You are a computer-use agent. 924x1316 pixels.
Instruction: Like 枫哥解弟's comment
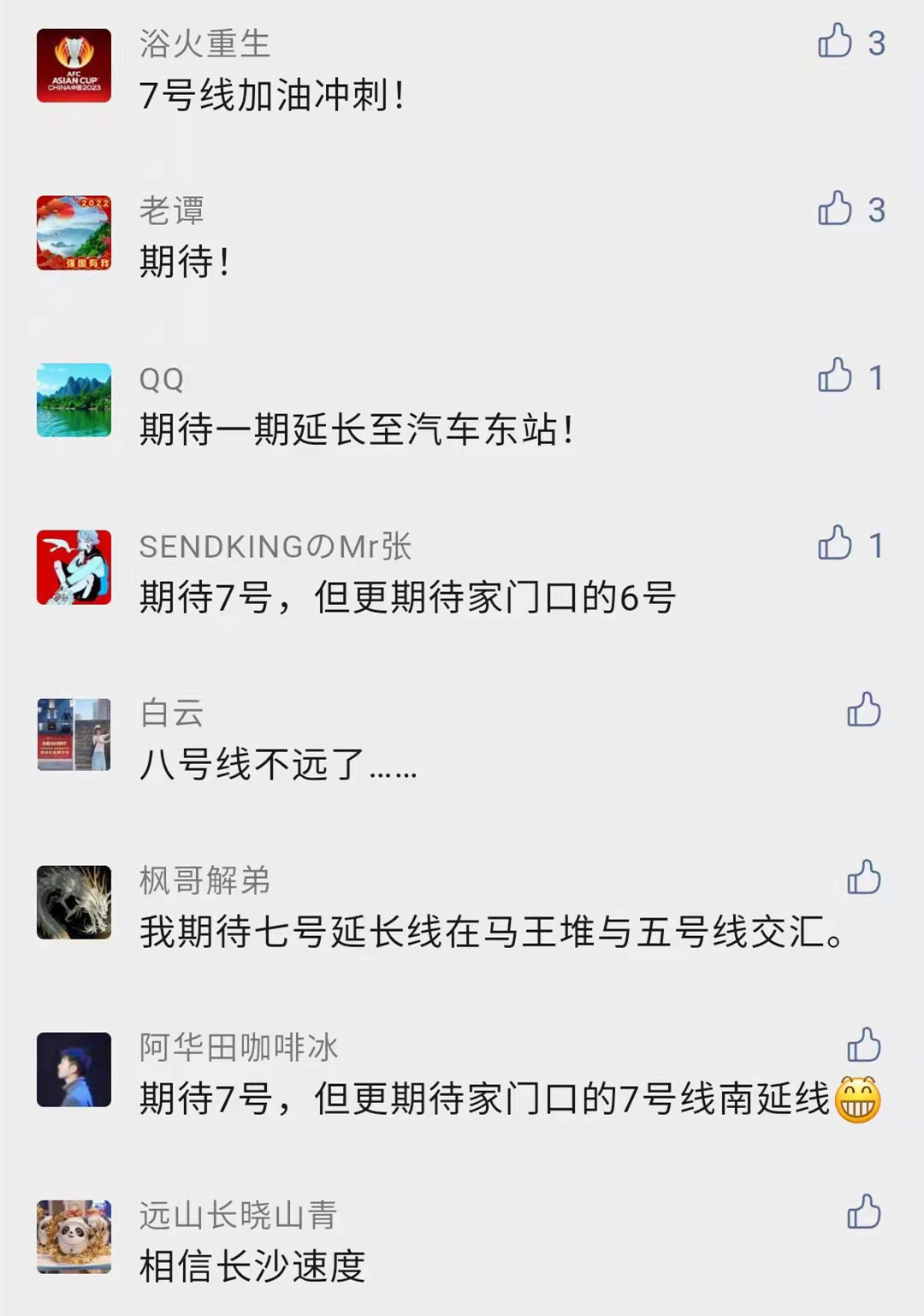pos(863,878)
